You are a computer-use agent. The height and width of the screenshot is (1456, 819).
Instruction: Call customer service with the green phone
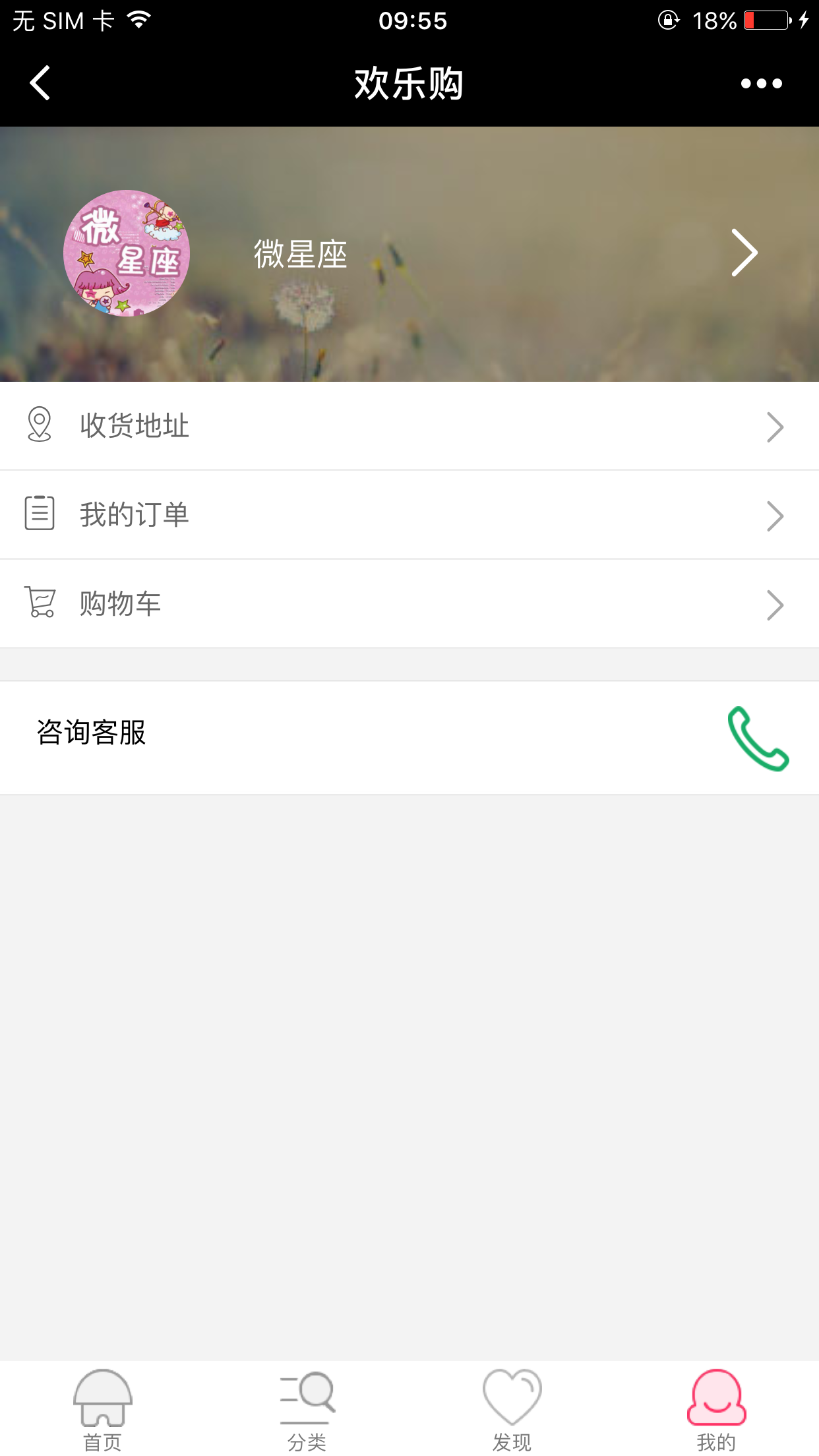(758, 739)
